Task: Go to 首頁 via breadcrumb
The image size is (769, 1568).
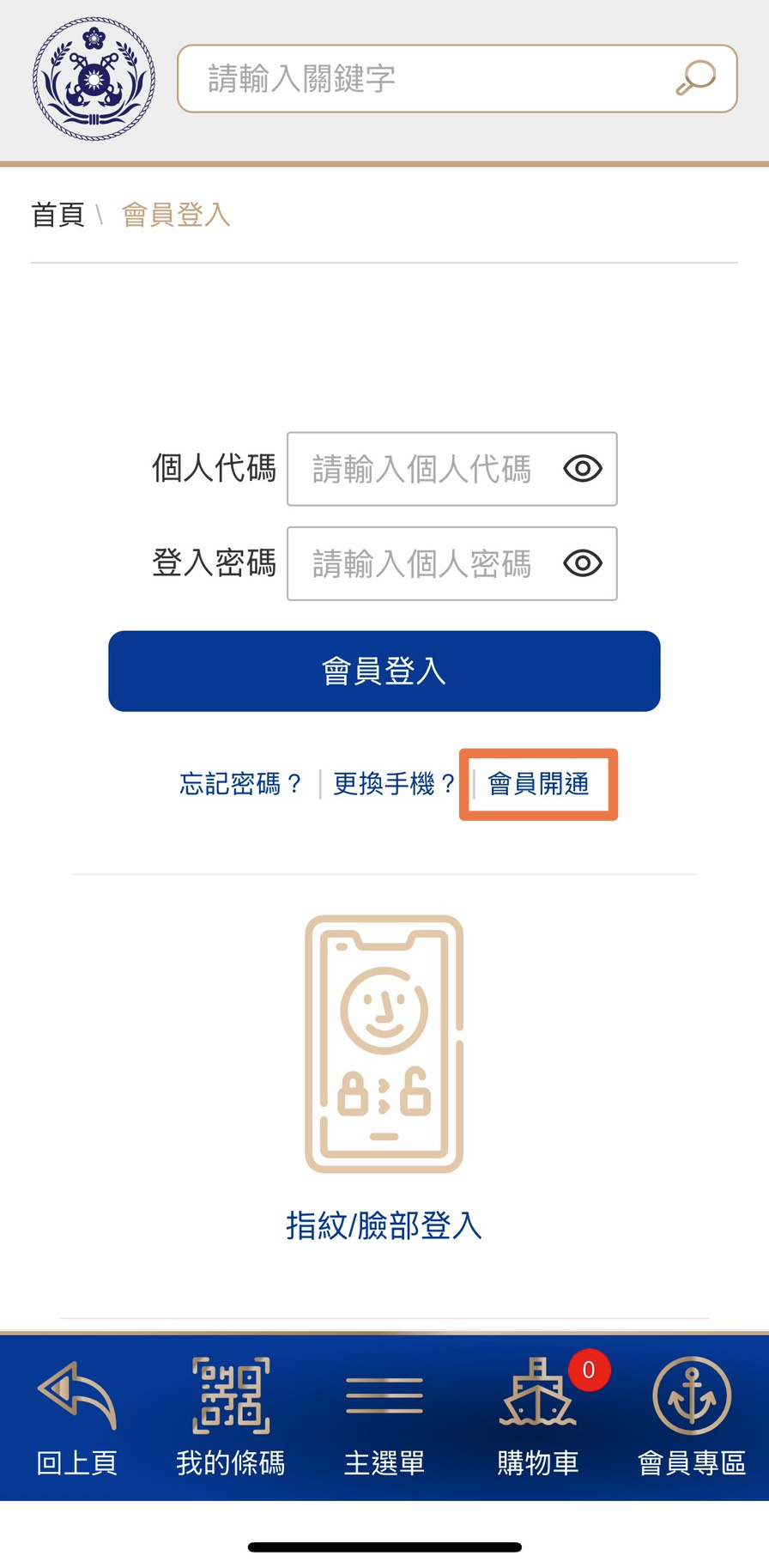Action: click(58, 215)
